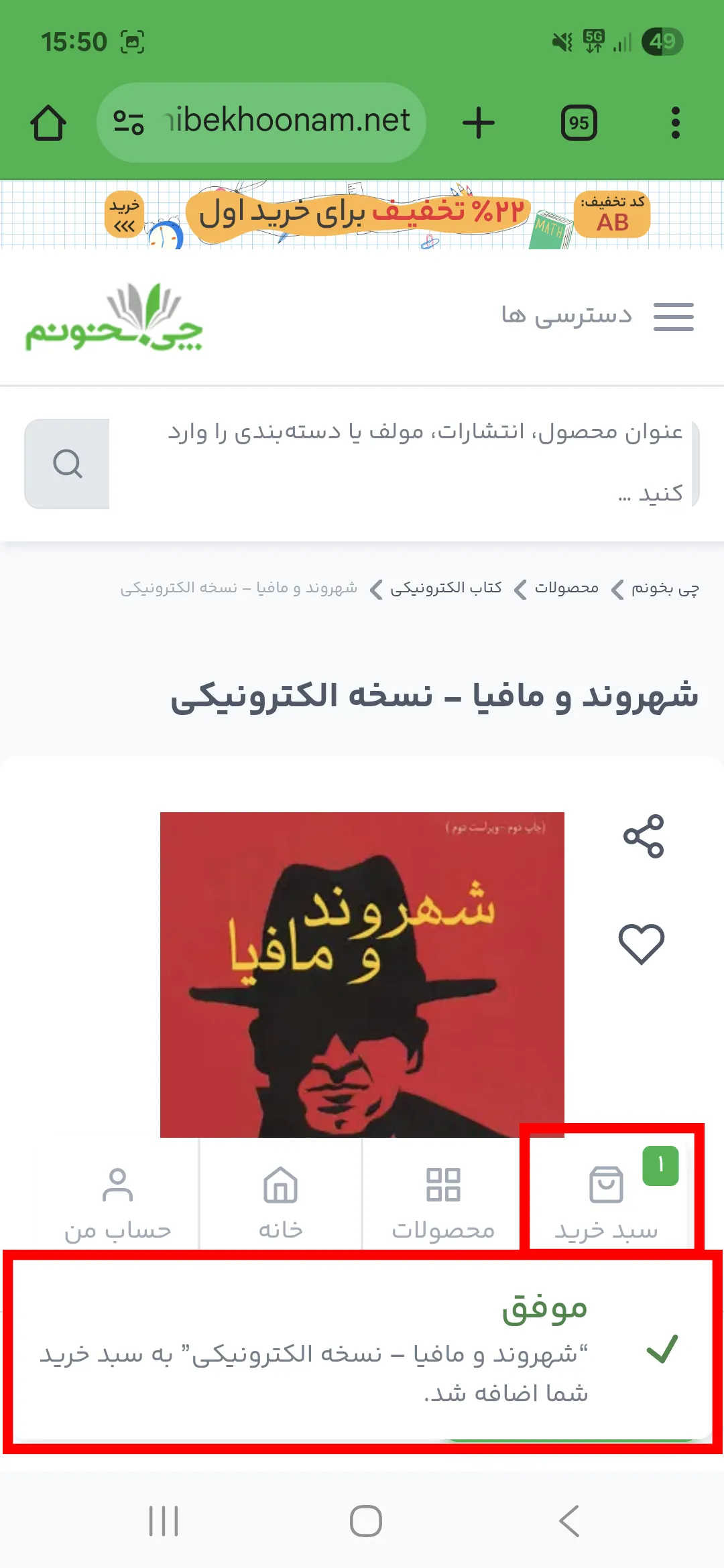This screenshot has height=1568, width=724.
Task: Go to چی بخونم breadcrumb home link
Action: [665, 588]
